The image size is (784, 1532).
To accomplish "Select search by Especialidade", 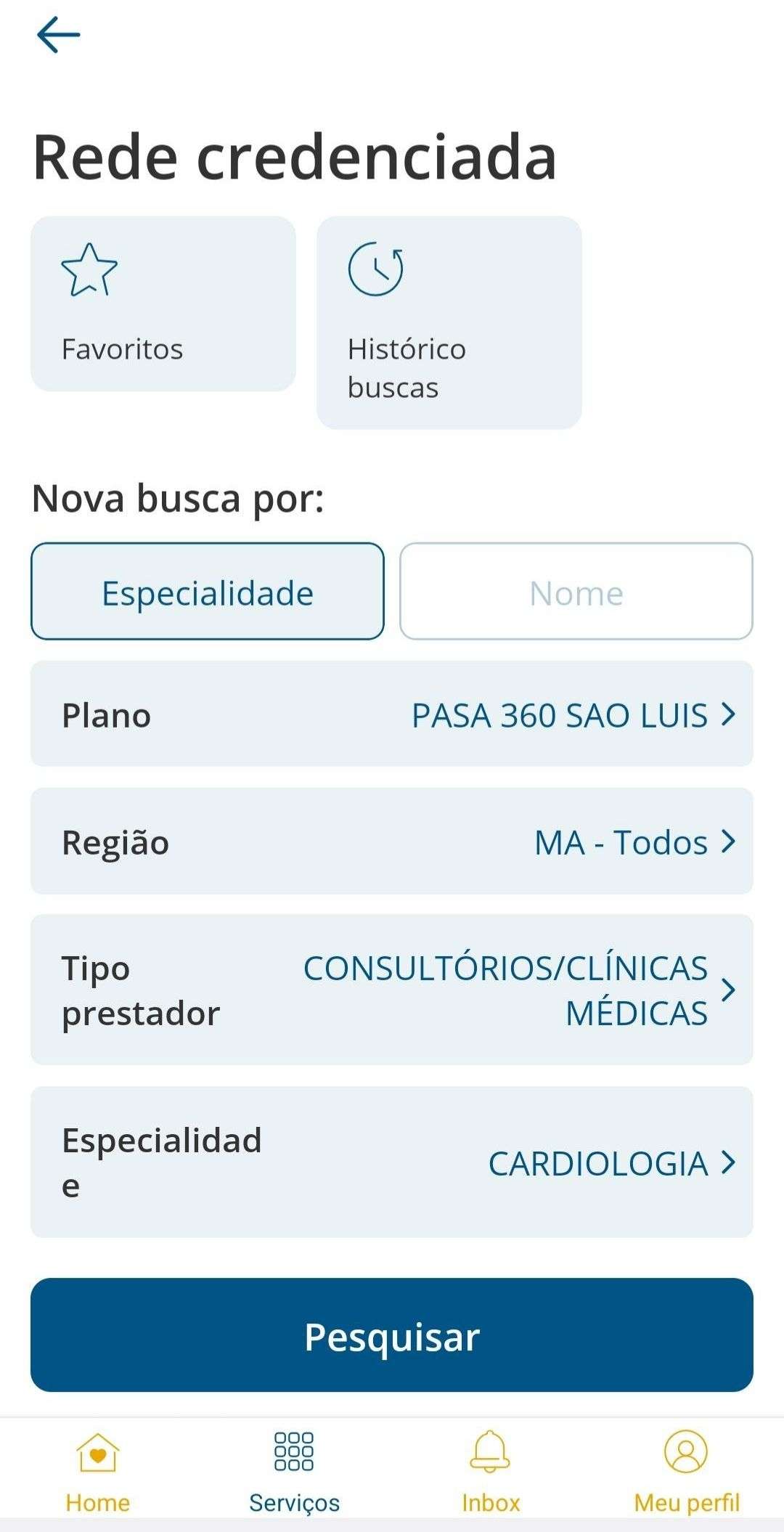I will pyautogui.click(x=207, y=592).
